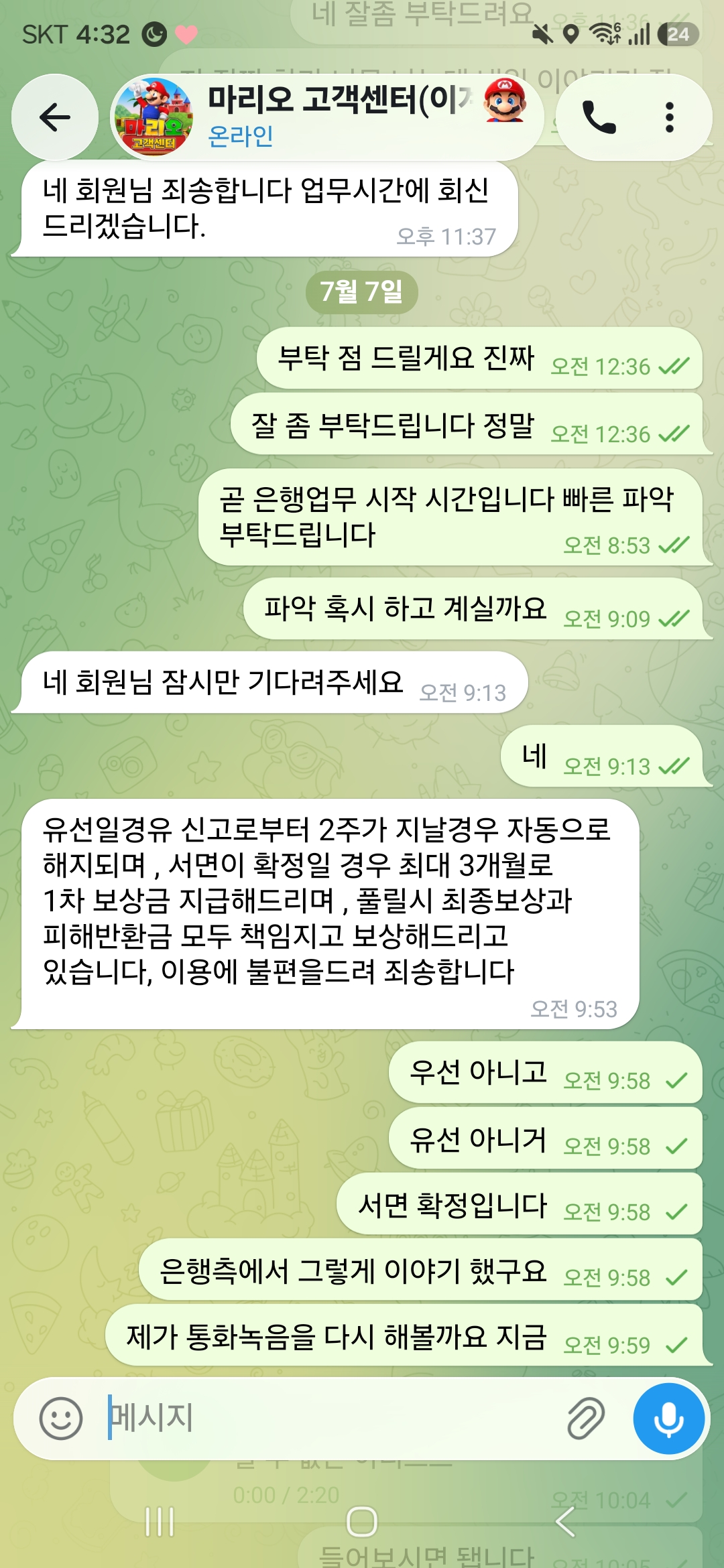Record a voice message
The height and width of the screenshot is (1568, 724).
pos(668,1419)
